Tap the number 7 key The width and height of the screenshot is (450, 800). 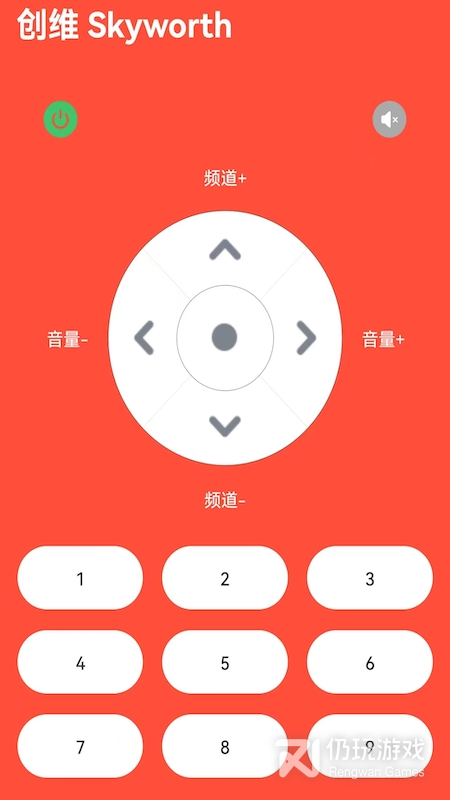(80, 746)
